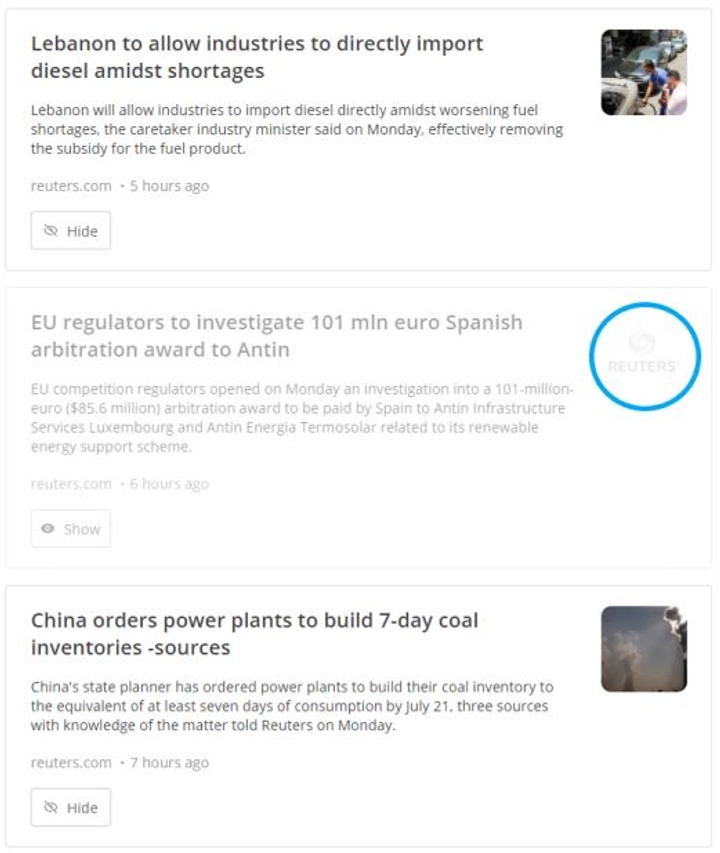
Task: Tap the power plant smoke thumbnail
Action: pos(643,649)
